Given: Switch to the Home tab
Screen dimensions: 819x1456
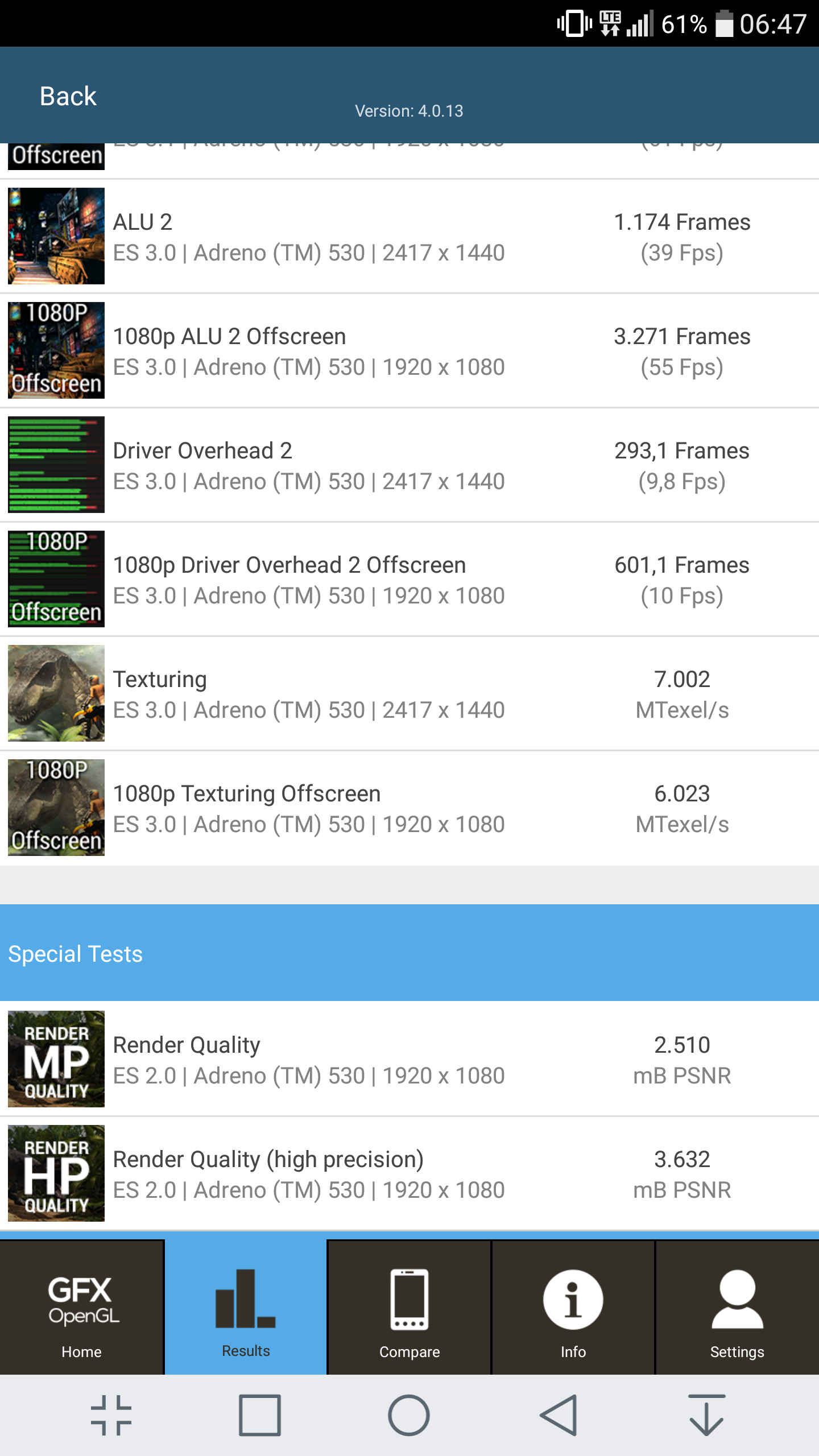Looking at the screenshot, I should pos(82,1307).
